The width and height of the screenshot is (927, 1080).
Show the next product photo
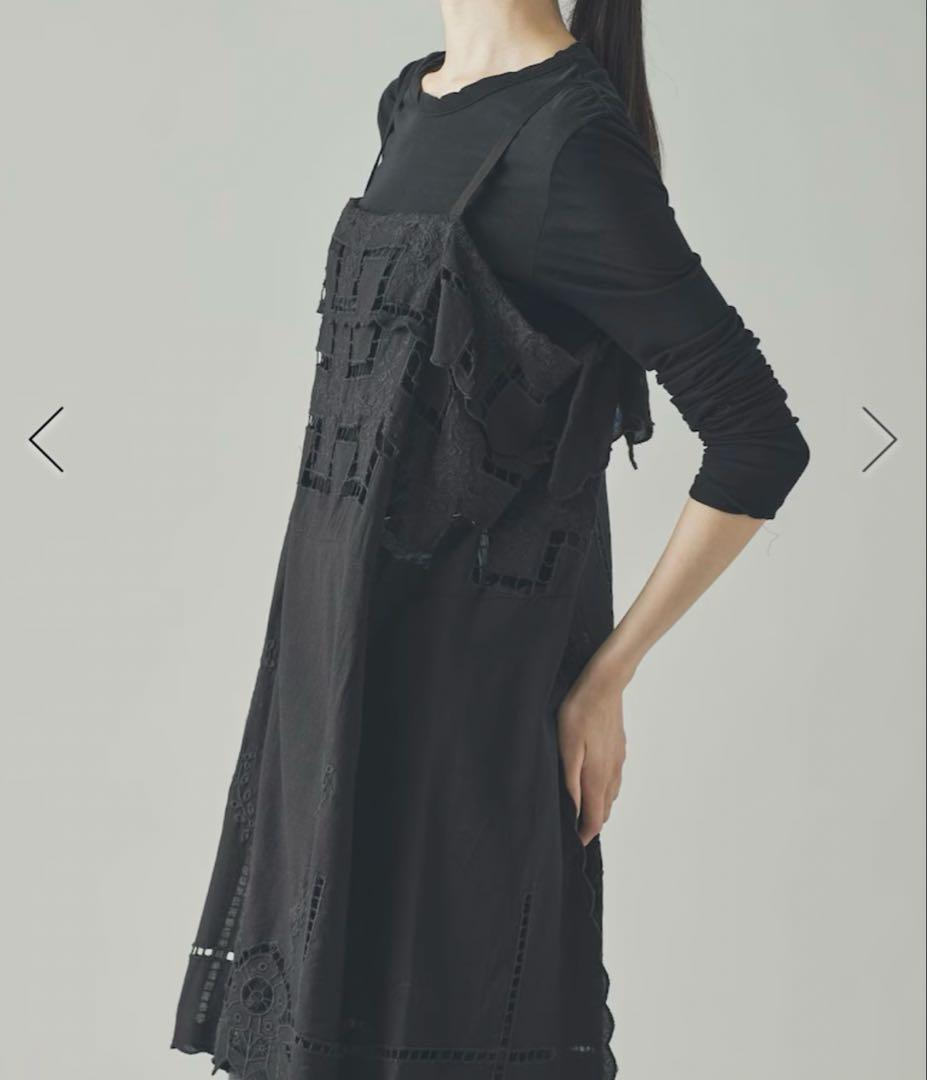pos(879,439)
